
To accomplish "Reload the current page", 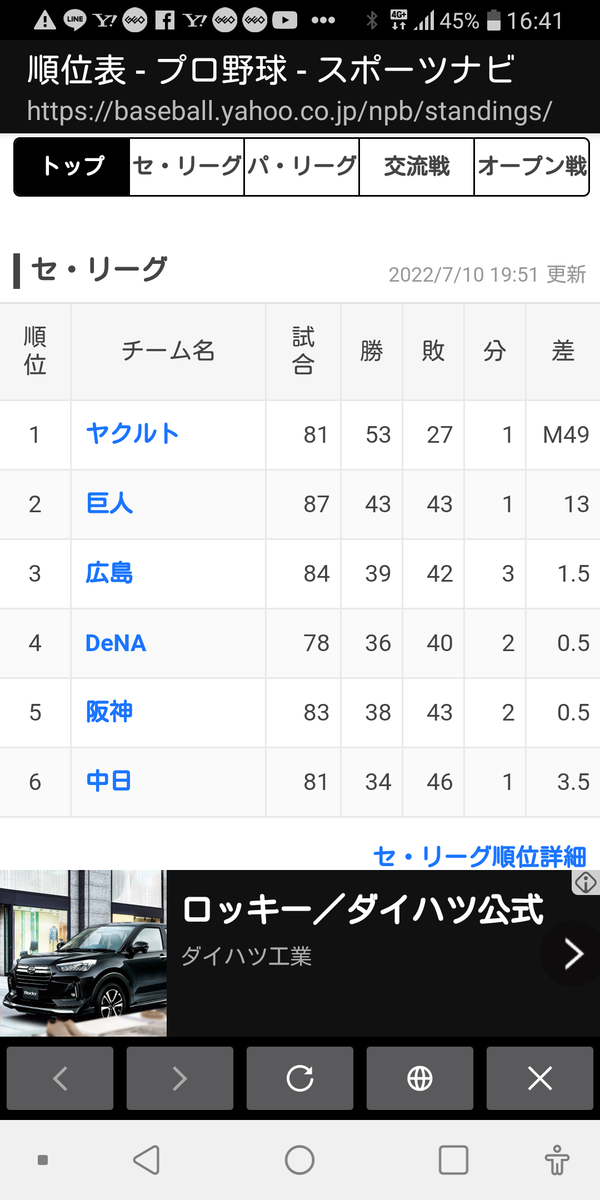I will (x=300, y=1078).
